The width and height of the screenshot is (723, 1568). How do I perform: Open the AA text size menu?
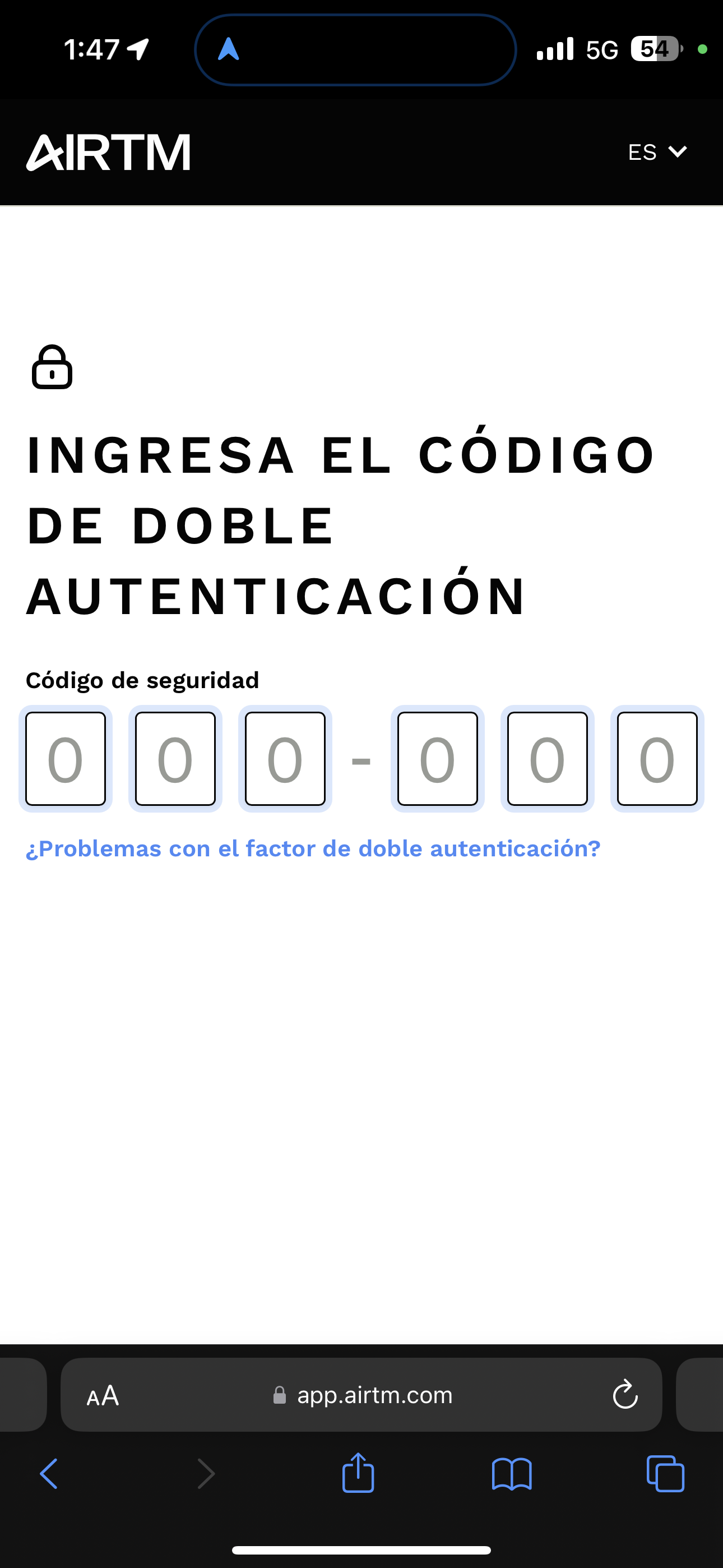[103, 1395]
